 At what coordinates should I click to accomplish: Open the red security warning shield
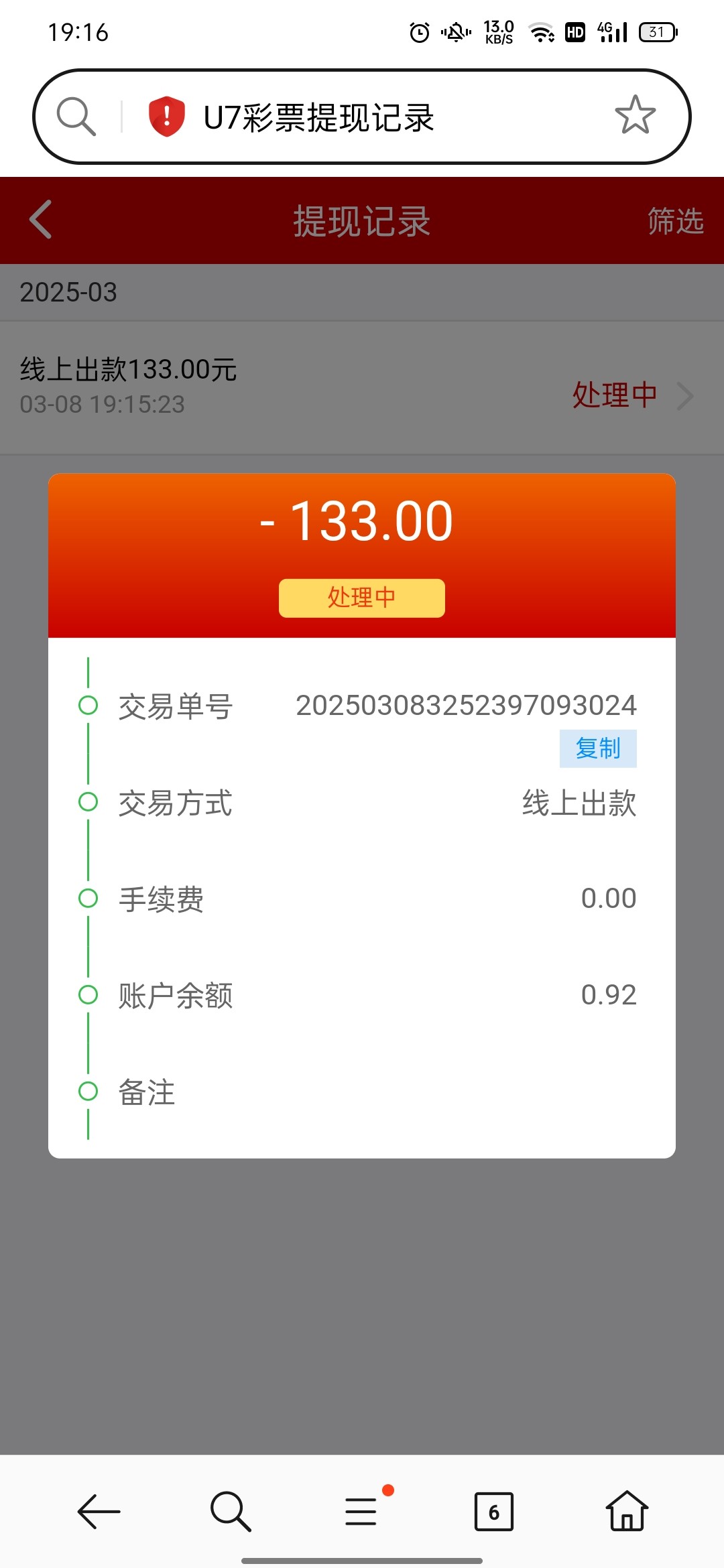166,117
